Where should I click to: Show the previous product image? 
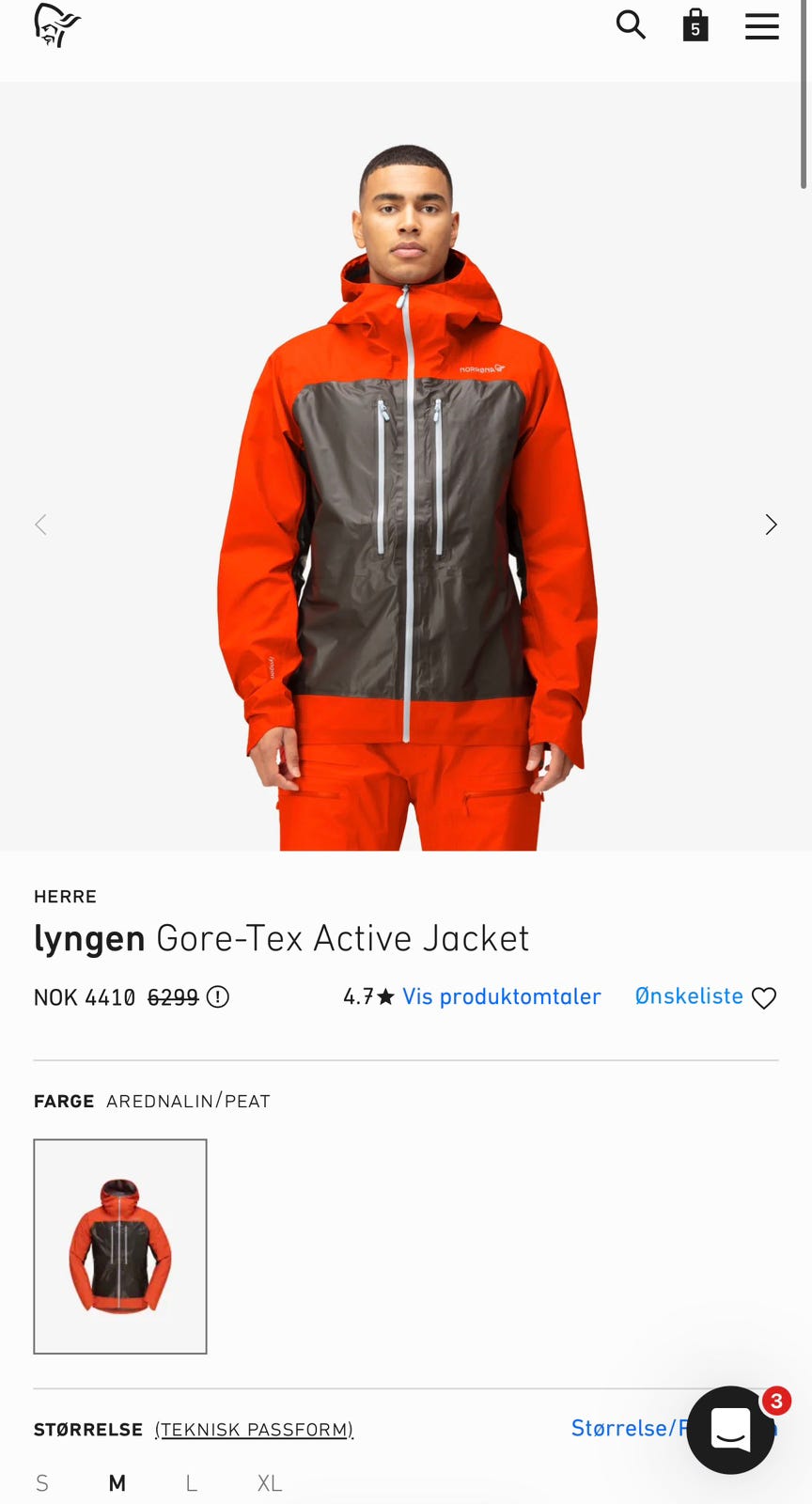pos(40,525)
